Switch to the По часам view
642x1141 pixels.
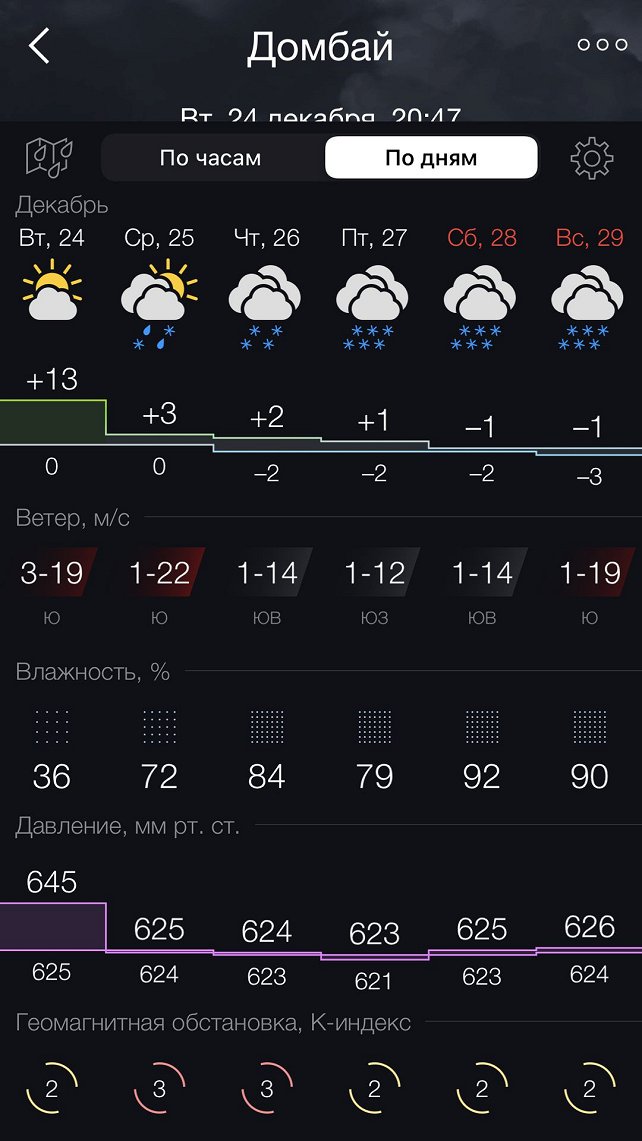[211, 158]
